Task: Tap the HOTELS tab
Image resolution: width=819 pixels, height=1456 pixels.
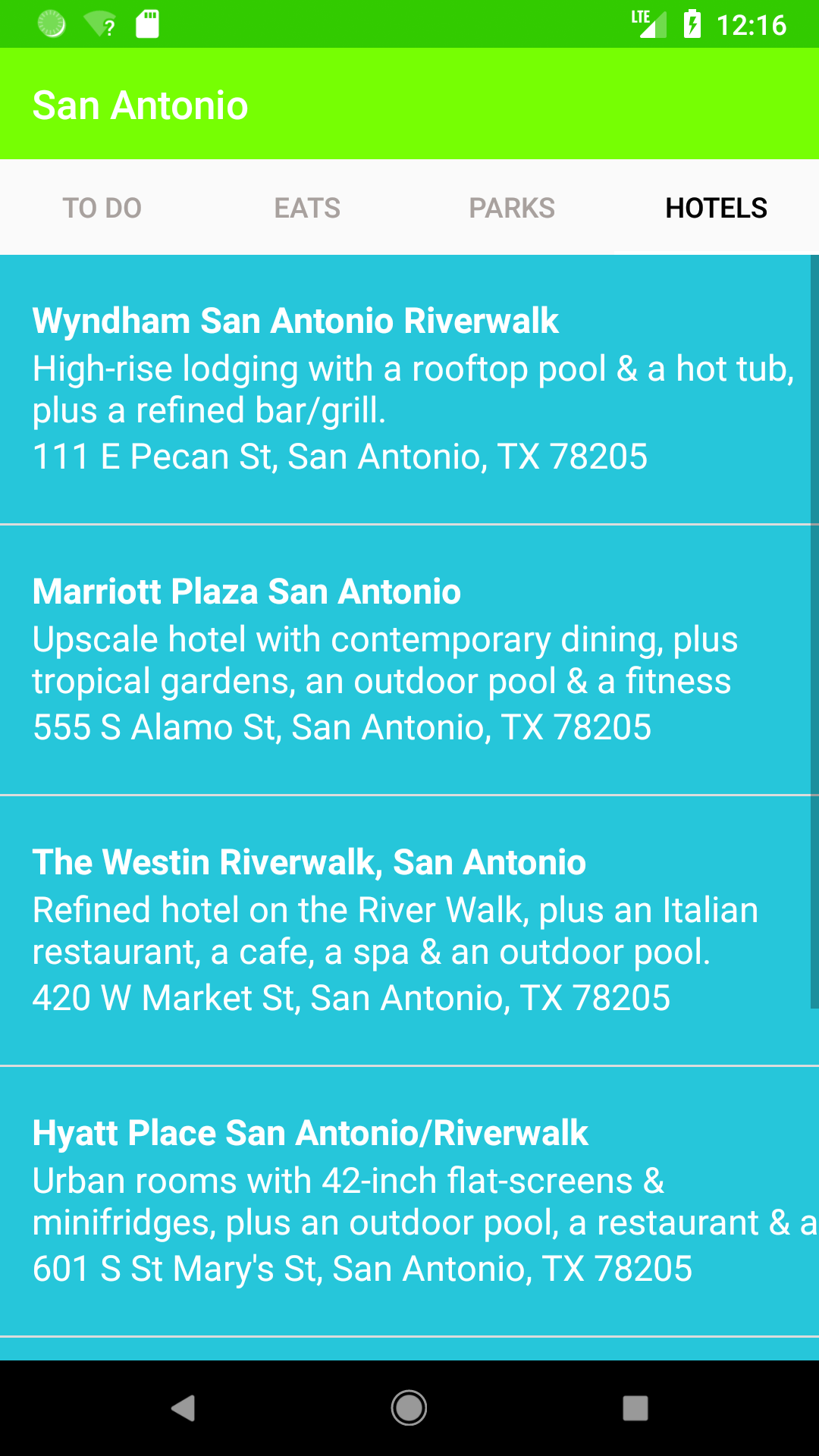Action: click(x=716, y=208)
